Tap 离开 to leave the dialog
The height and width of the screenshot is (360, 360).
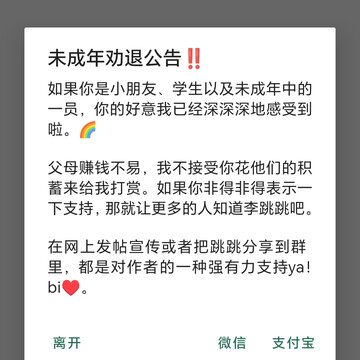tap(67, 343)
